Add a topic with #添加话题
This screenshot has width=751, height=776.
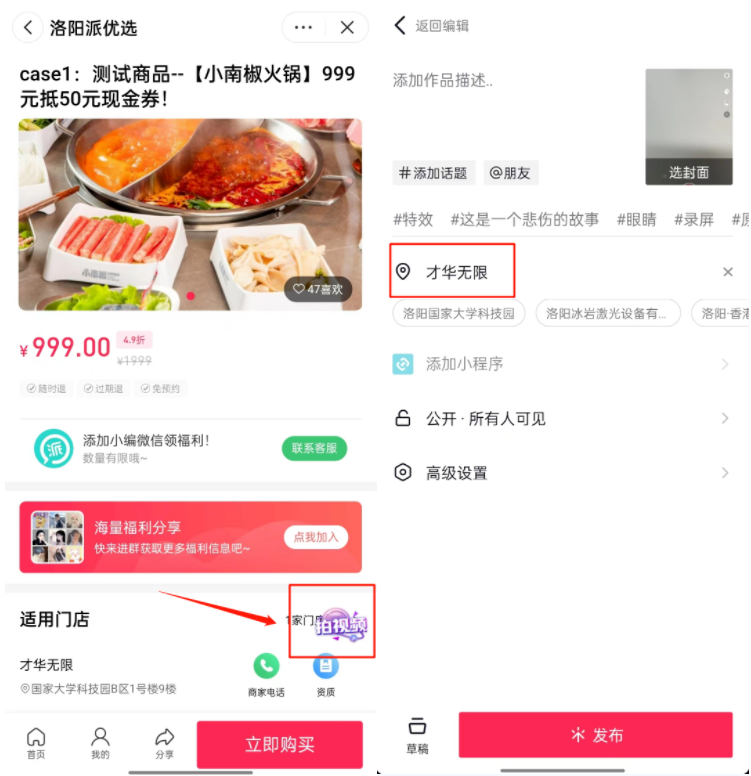[x=433, y=173]
